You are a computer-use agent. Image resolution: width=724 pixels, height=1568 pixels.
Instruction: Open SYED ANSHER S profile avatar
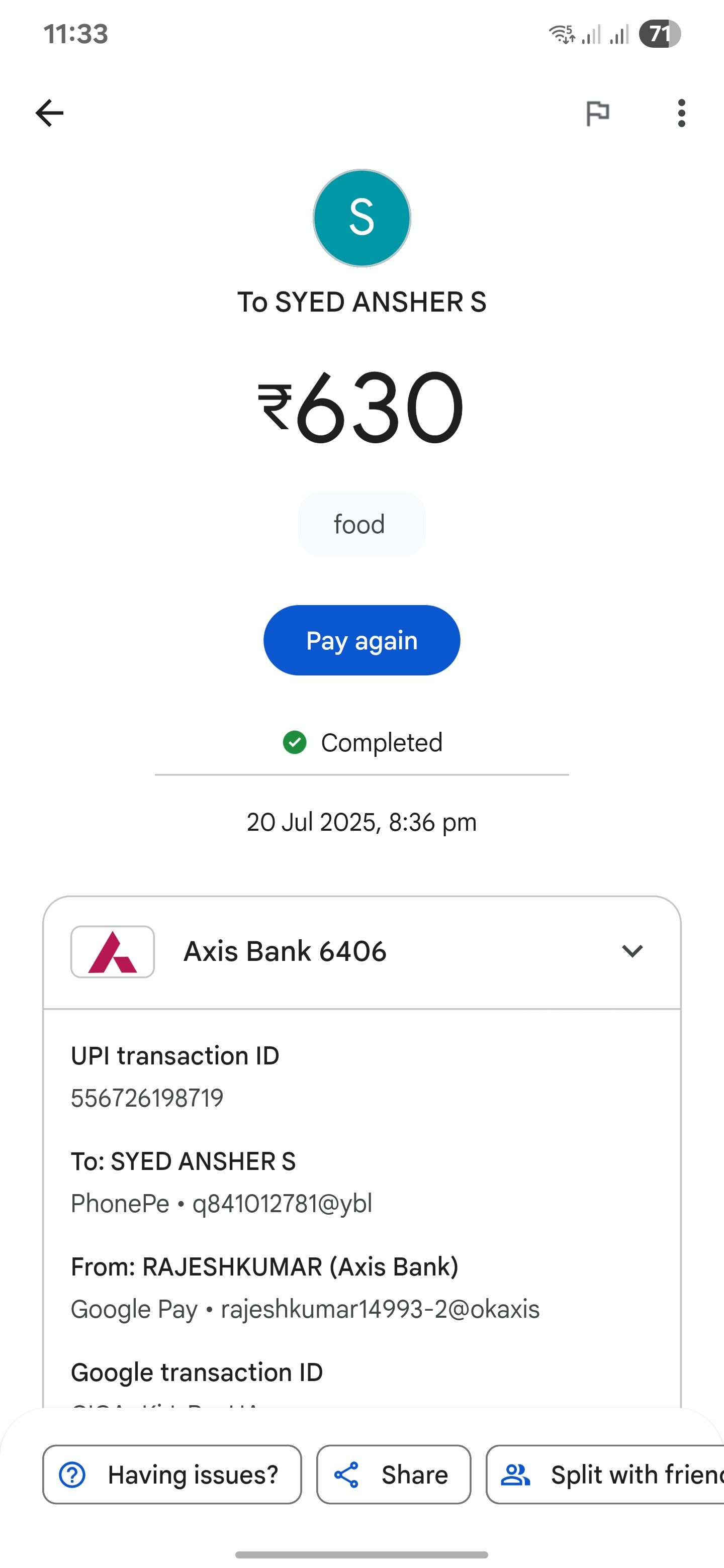[x=361, y=218]
